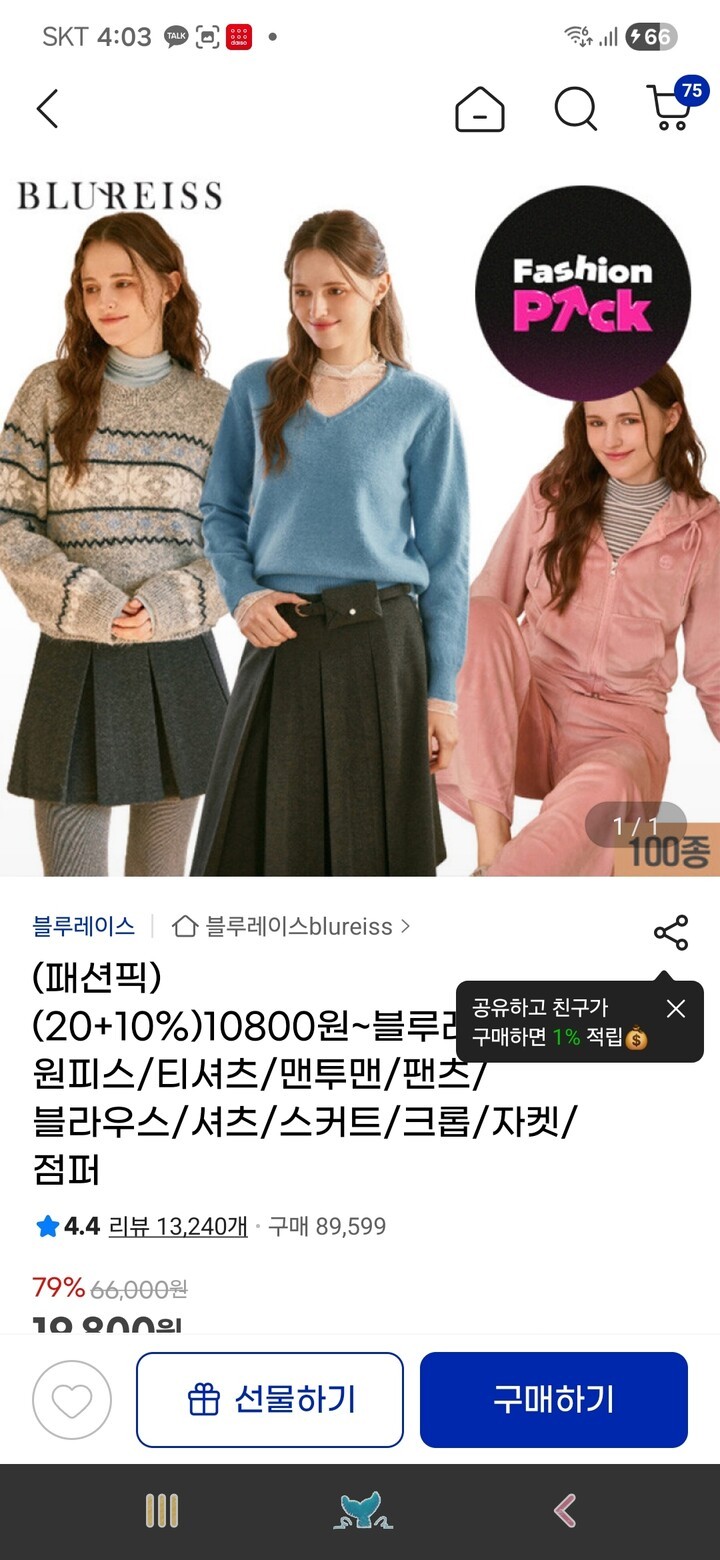Image resolution: width=720 pixels, height=1560 pixels.
Task: Open the 블루레이스 brand link
Action: click(84, 926)
